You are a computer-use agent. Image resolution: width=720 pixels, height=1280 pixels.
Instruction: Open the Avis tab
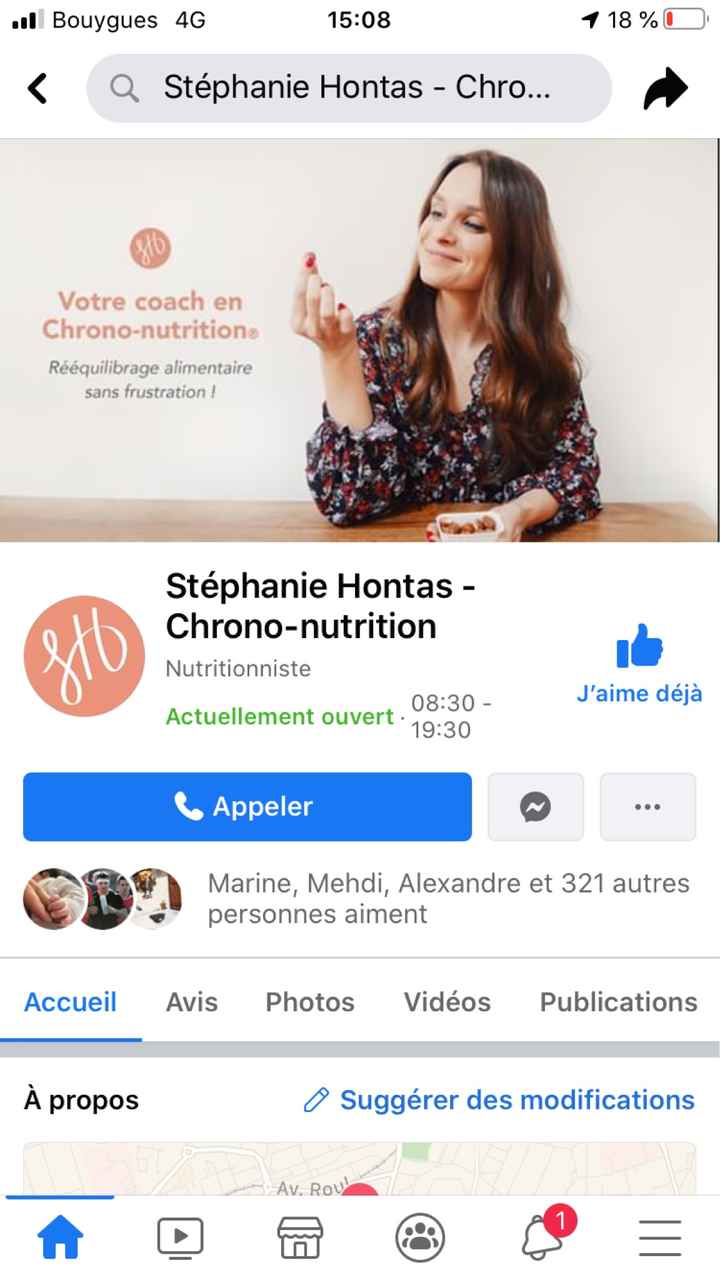point(191,1002)
